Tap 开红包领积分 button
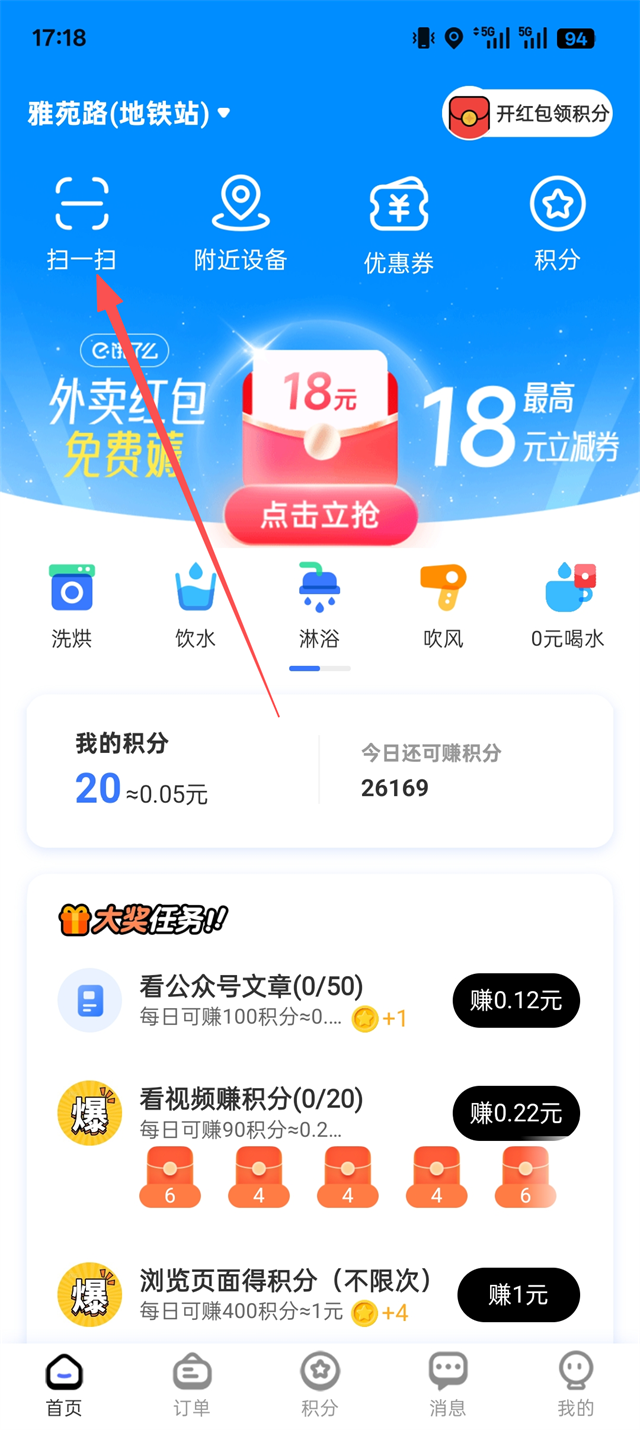 [527, 114]
